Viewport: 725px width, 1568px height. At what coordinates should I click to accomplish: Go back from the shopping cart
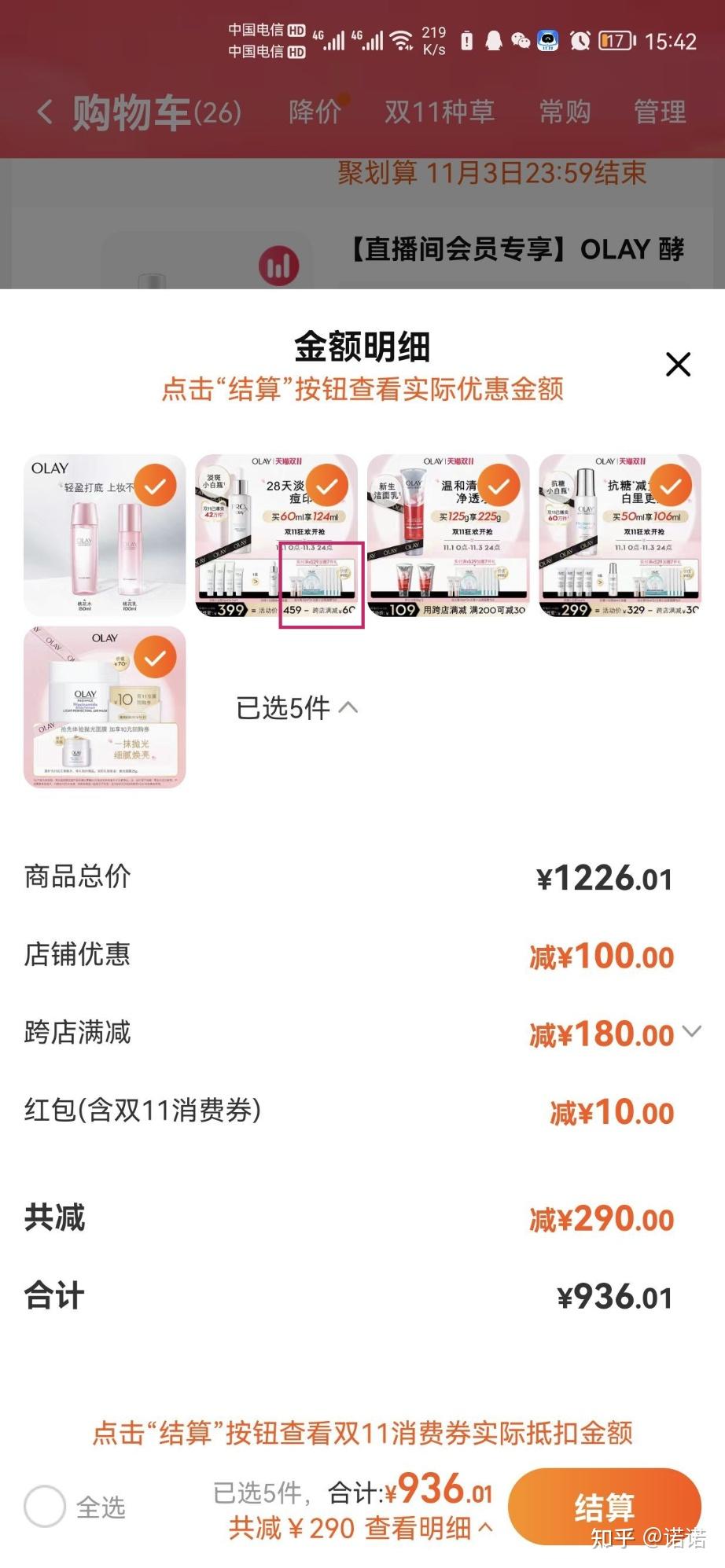point(46,112)
